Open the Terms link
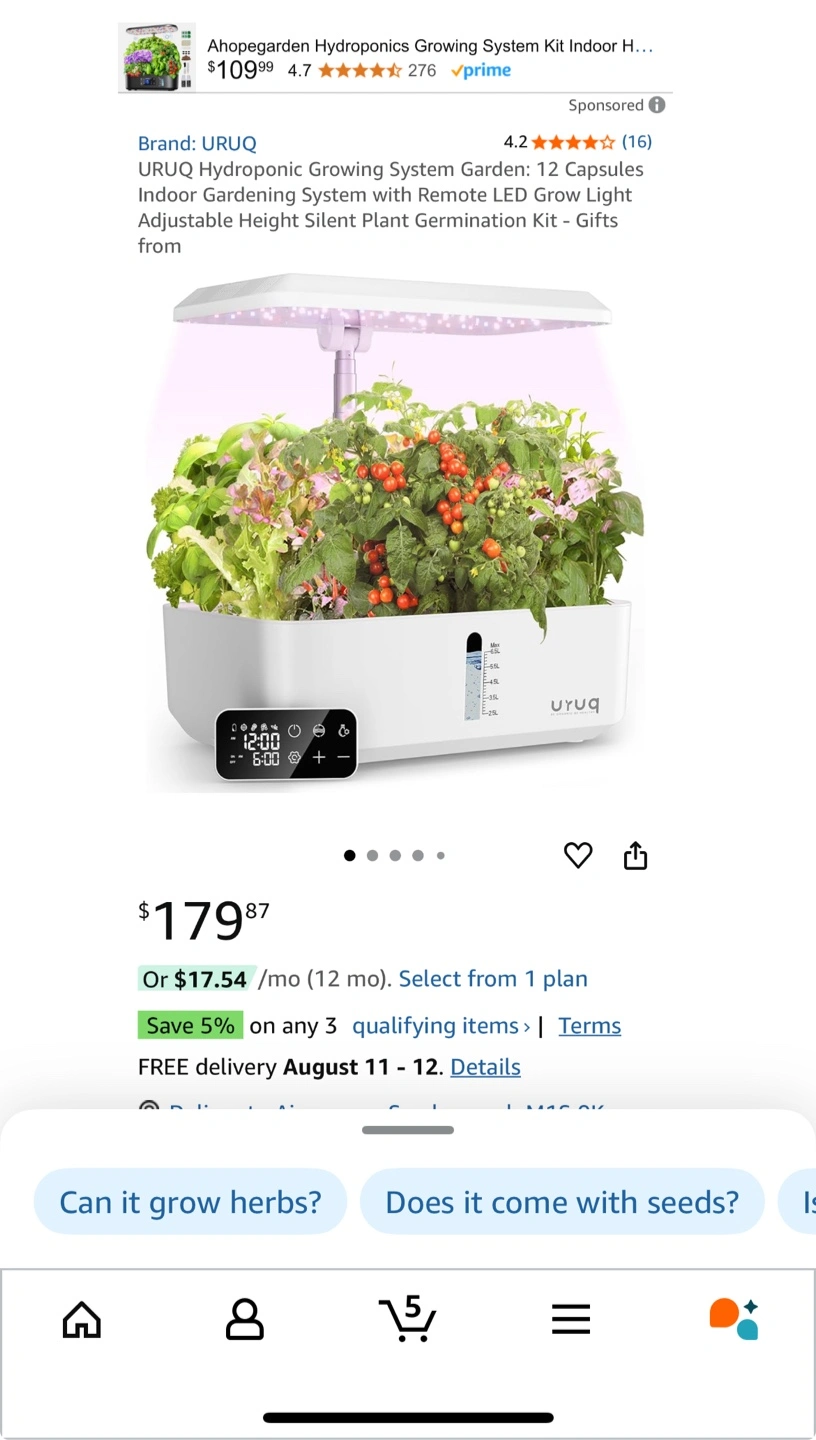This screenshot has width=816, height=1440. tap(589, 1026)
